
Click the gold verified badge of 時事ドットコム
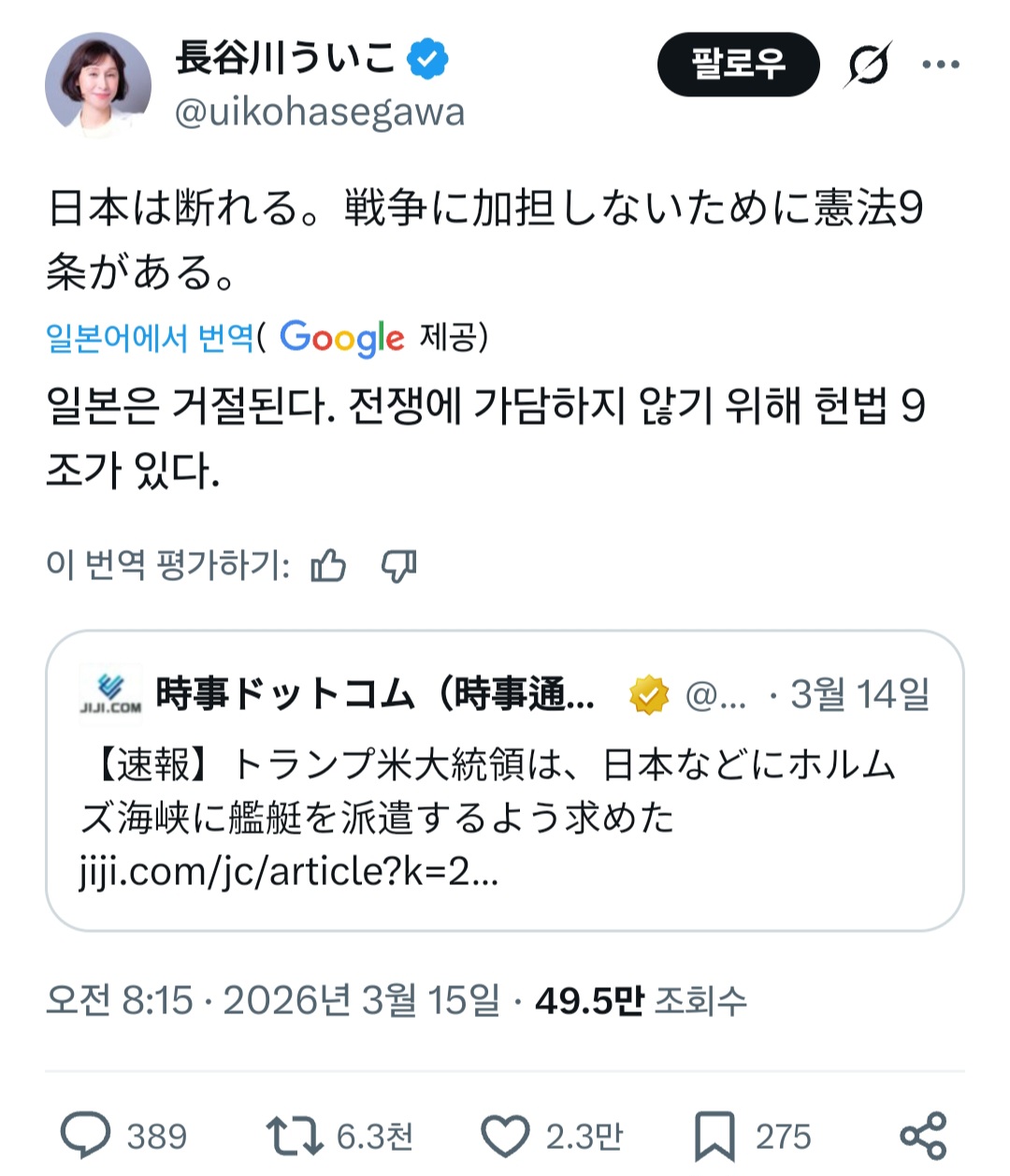(647, 695)
